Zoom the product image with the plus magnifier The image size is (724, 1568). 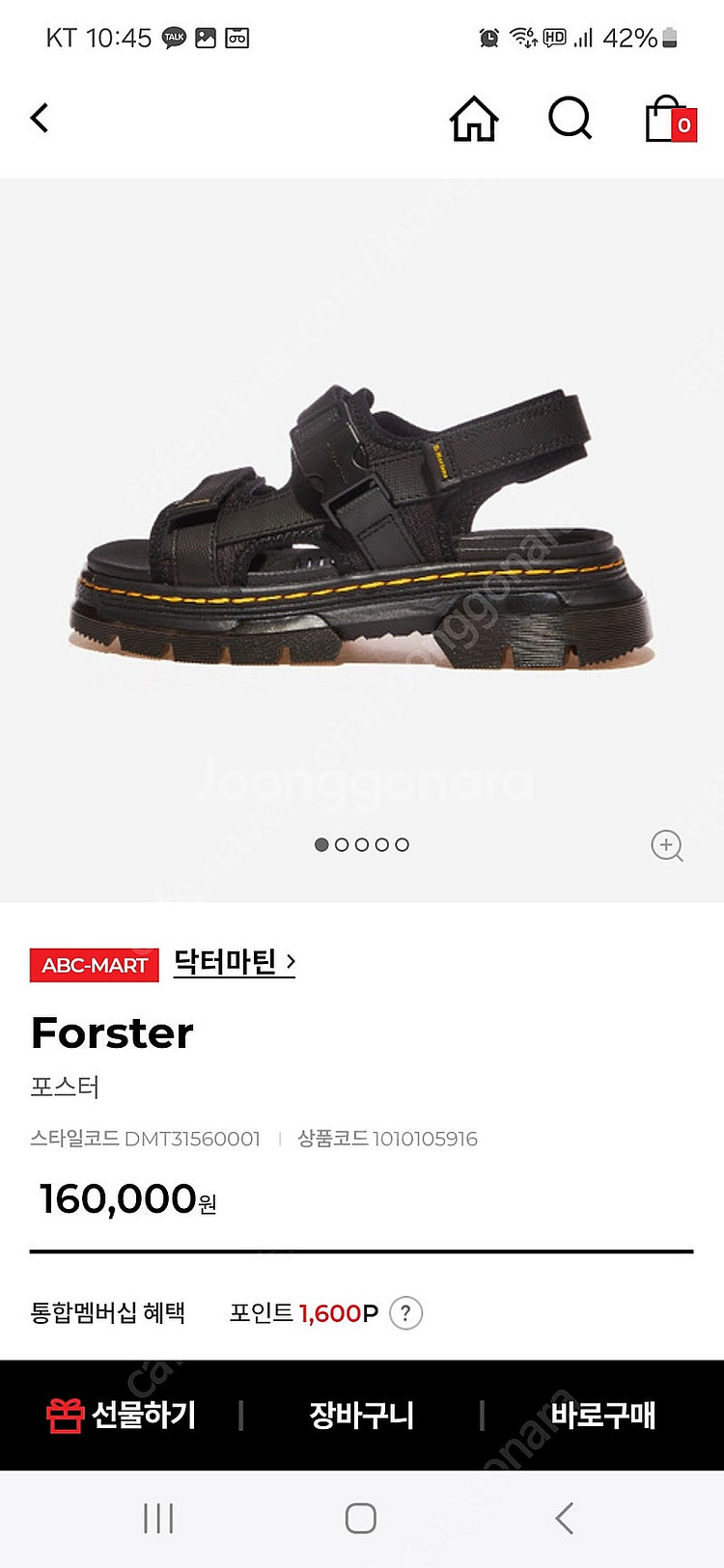point(666,845)
